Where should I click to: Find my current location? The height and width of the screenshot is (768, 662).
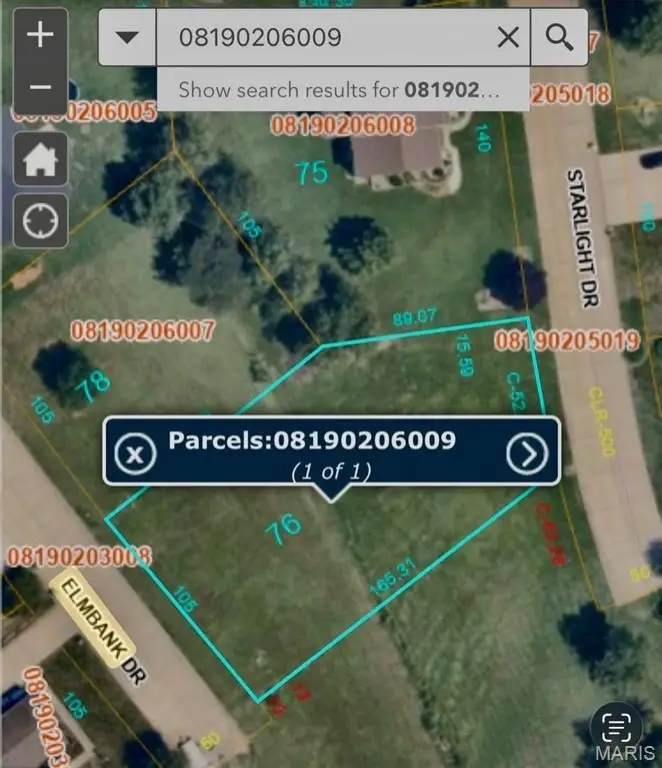pyautogui.click(x=41, y=218)
